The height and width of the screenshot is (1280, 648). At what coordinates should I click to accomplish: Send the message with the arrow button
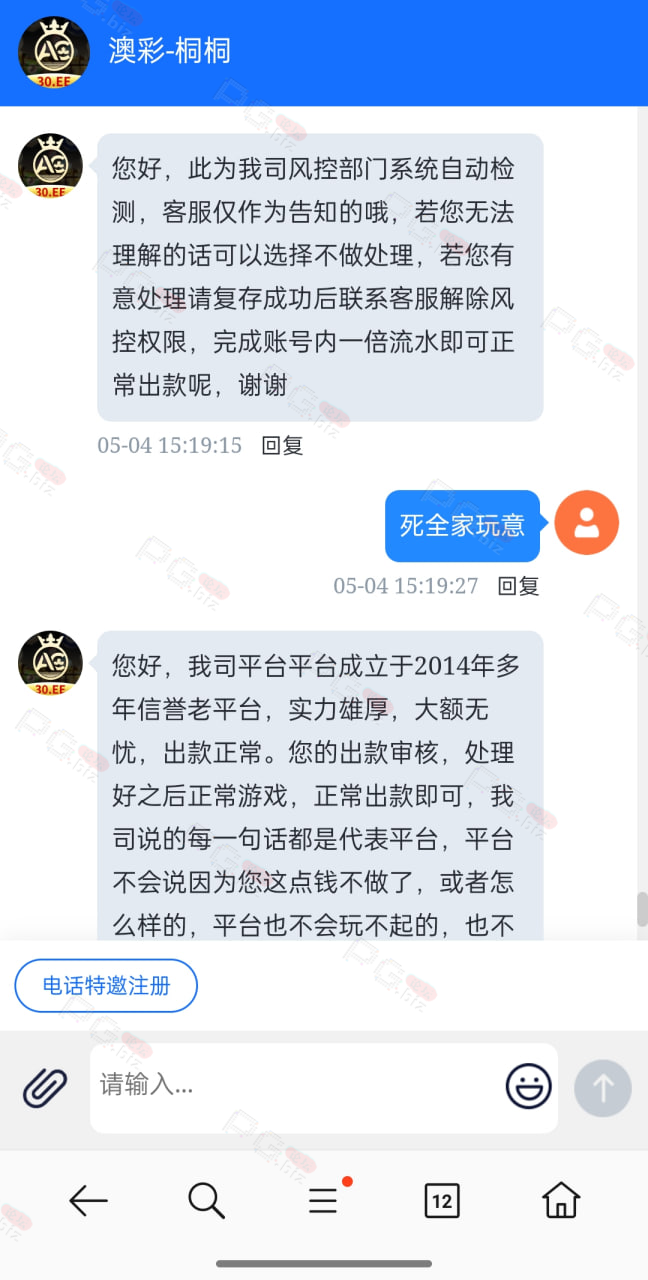tap(603, 1088)
